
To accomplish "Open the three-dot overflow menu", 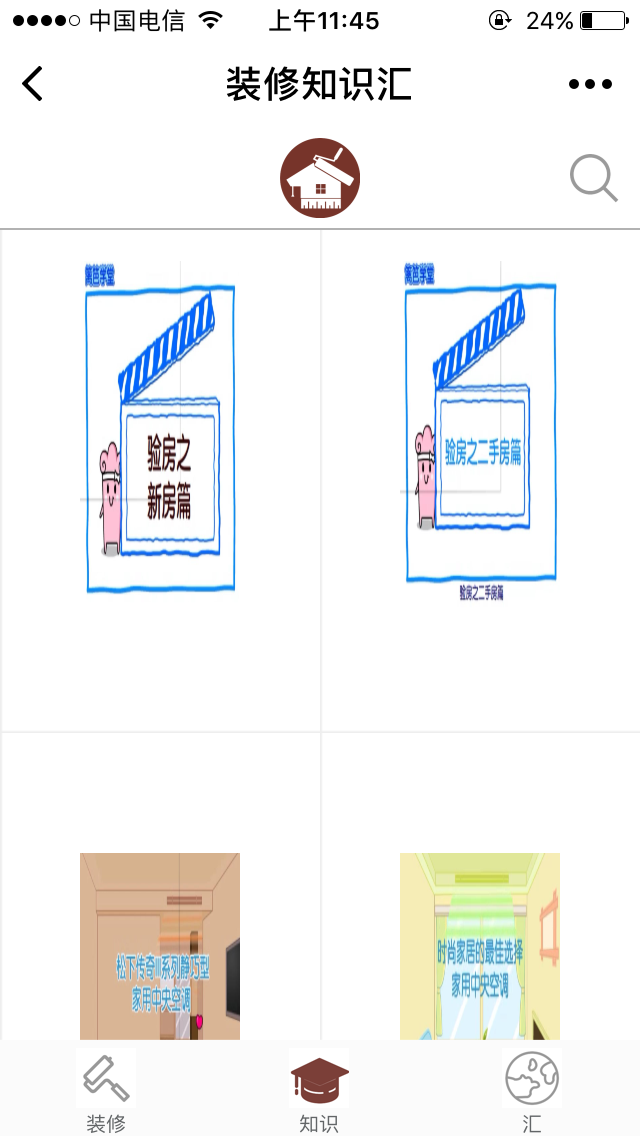I will [590, 84].
